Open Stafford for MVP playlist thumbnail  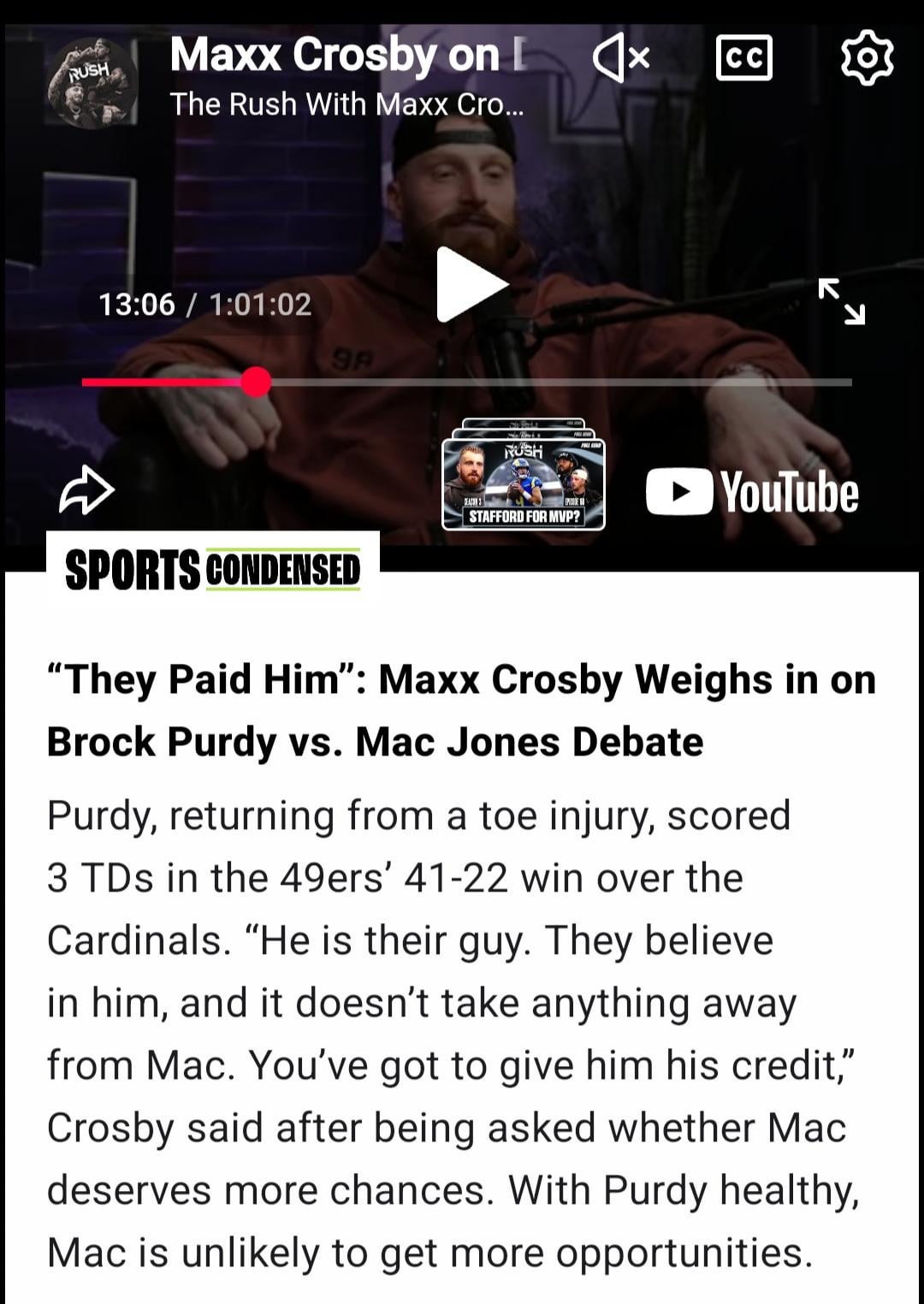pyautogui.click(x=524, y=479)
